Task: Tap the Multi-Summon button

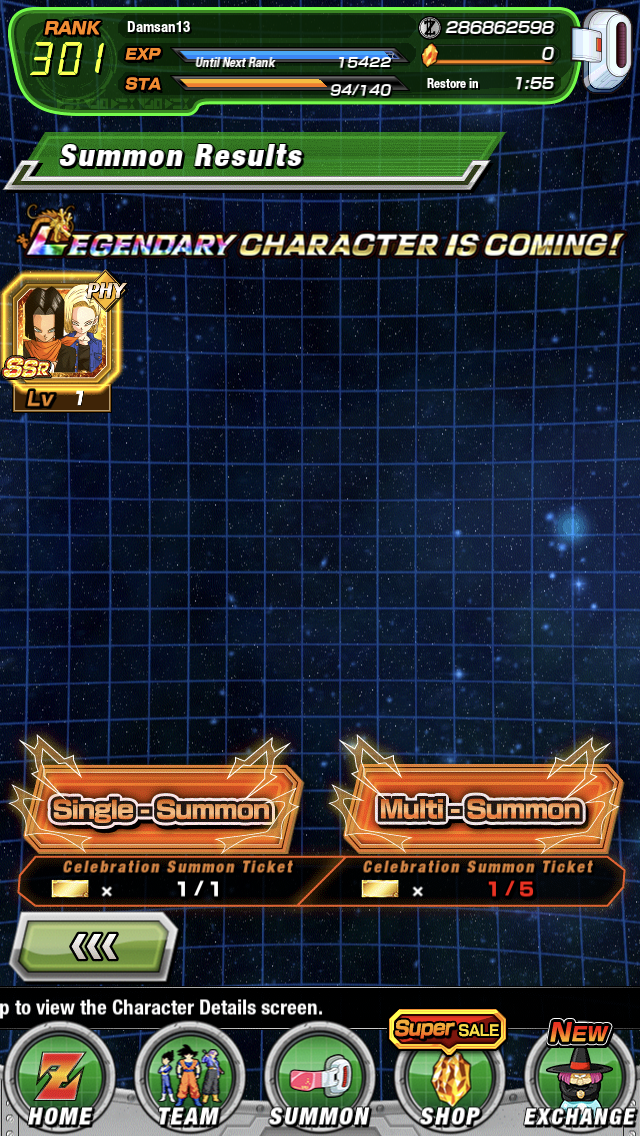Action: pyautogui.click(x=480, y=809)
